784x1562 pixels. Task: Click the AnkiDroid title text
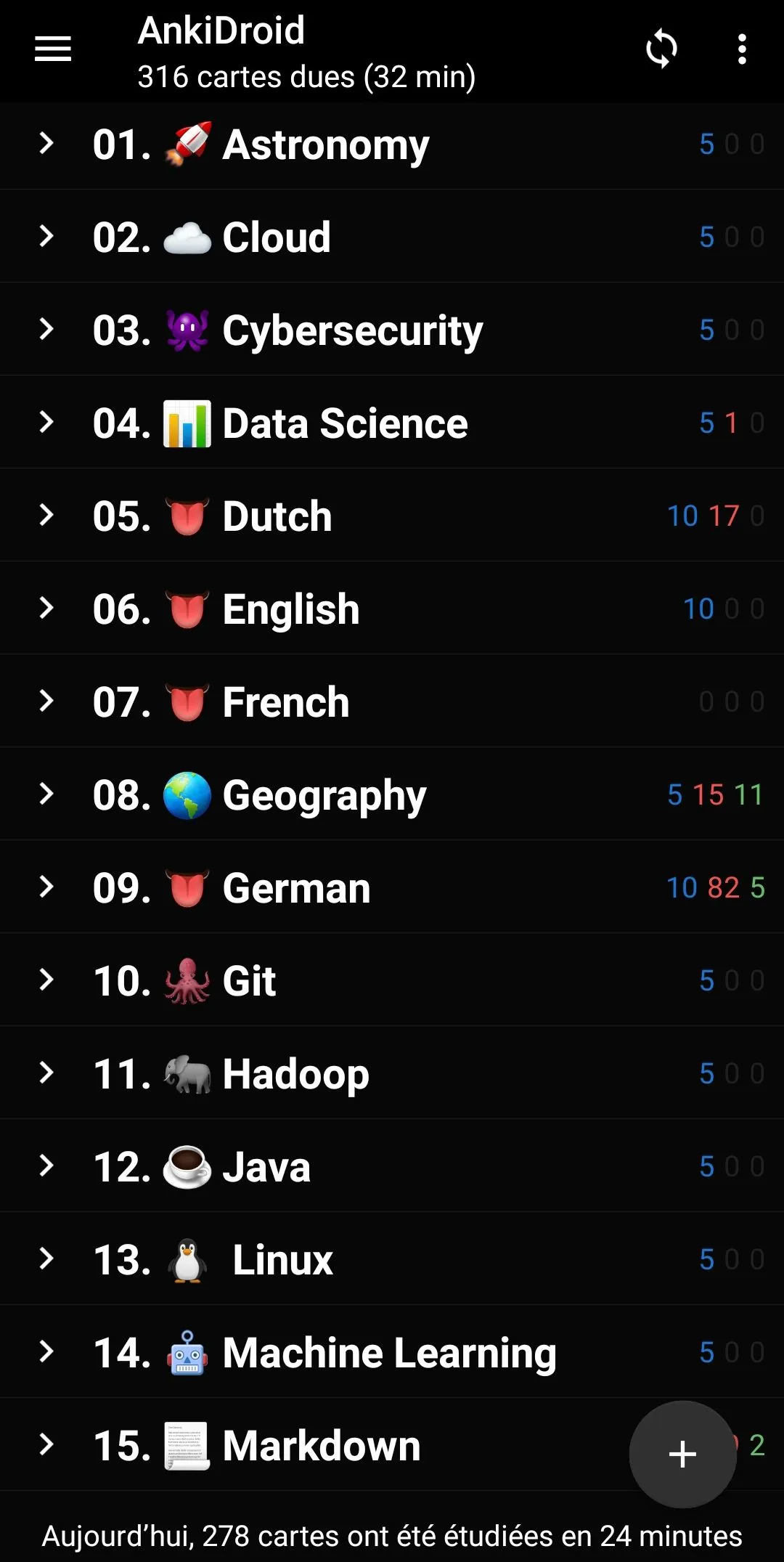pyautogui.click(x=220, y=32)
